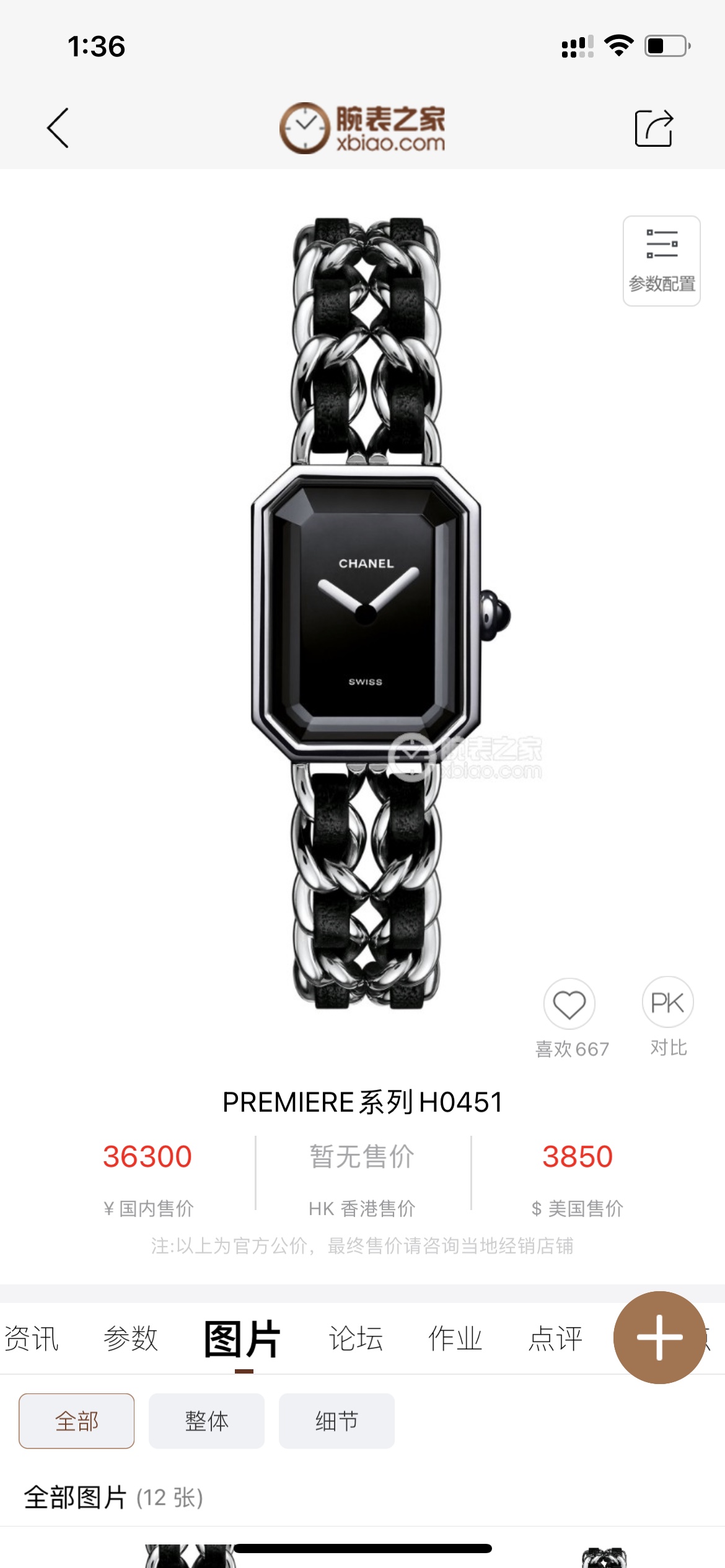Select the 图片 tab
Image resolution: width=725 pixels, height=1568 pixels.
(x=243, y=1339)
